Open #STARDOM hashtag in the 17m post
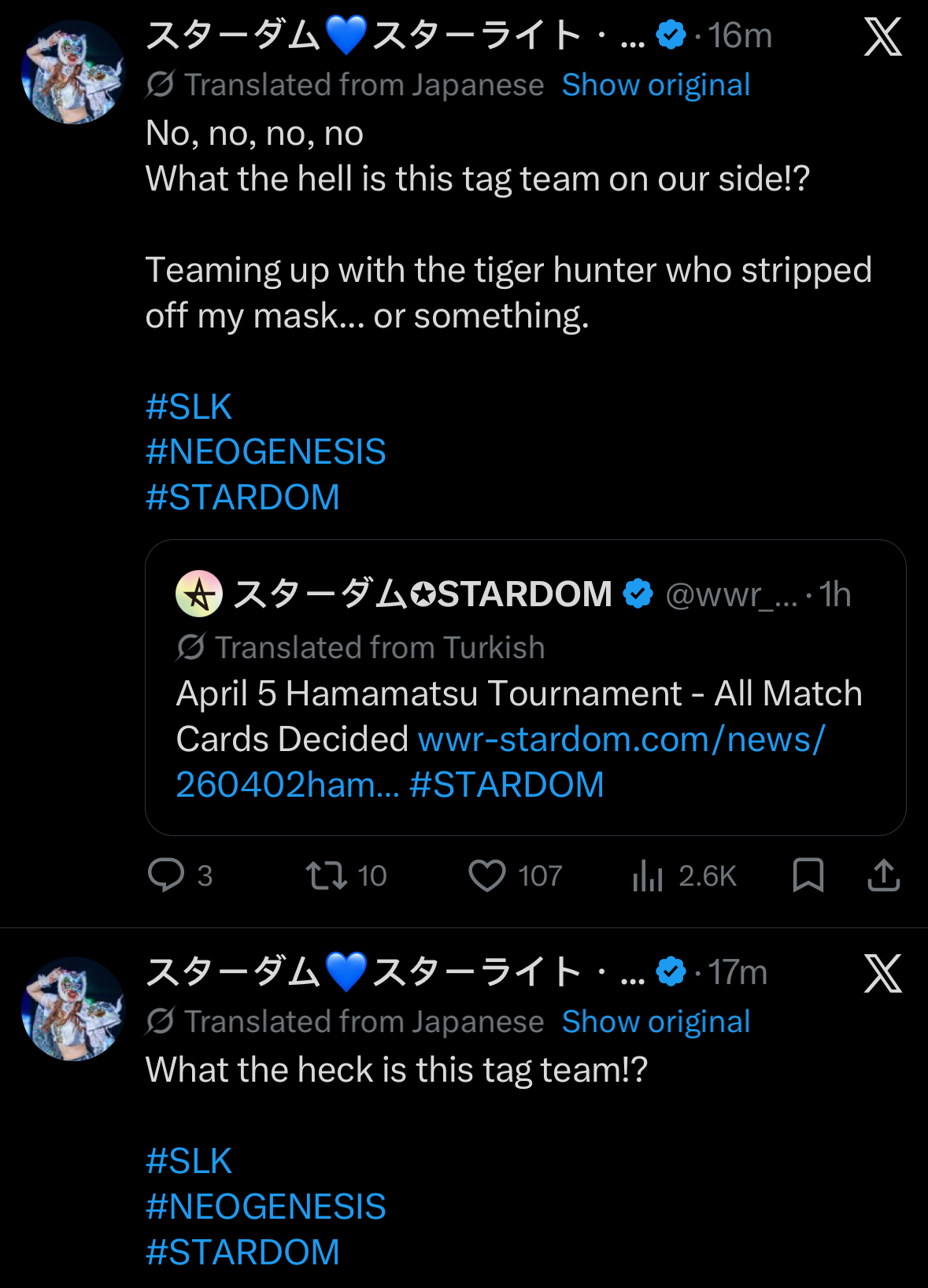This screenshot has height=1288, width=928. click(242, 1253)
